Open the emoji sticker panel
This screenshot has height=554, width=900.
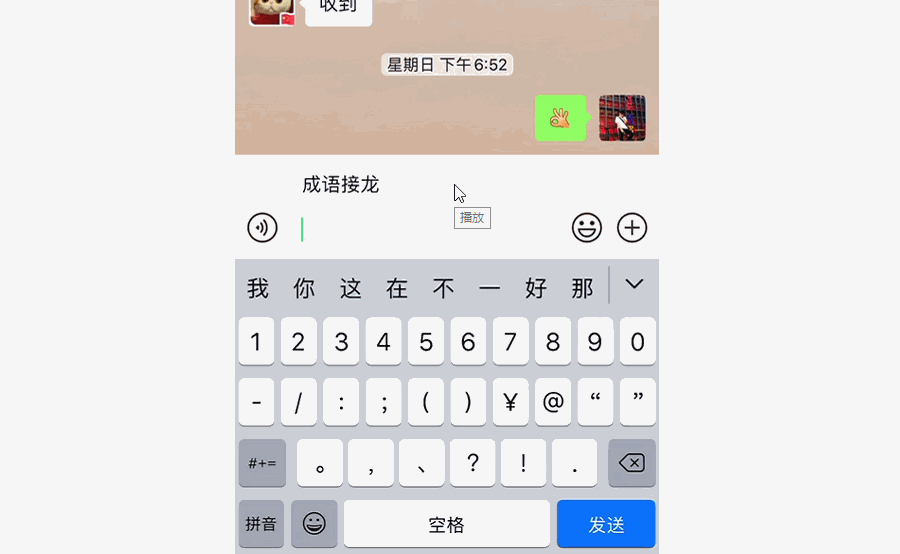(x=587, y=228)
